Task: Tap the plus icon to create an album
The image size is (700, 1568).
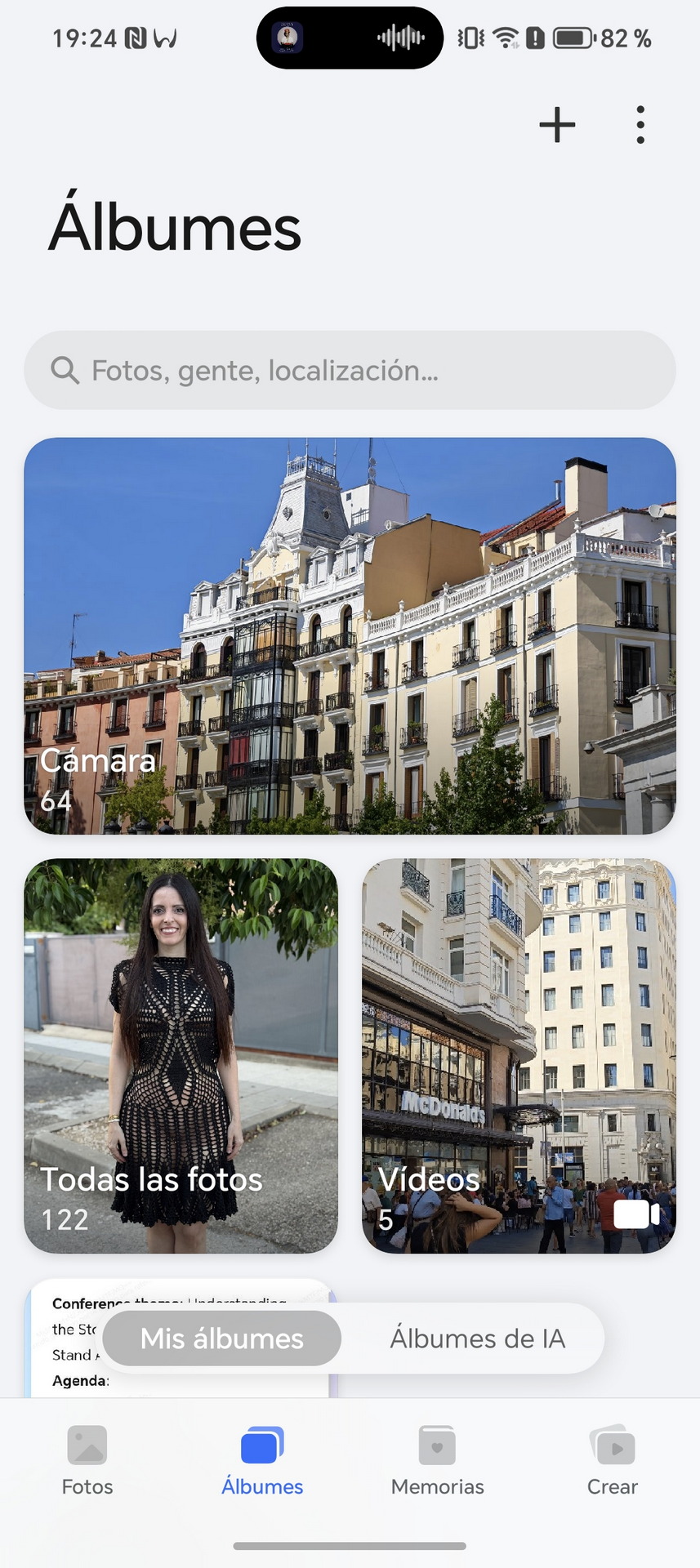Action: 557,125
